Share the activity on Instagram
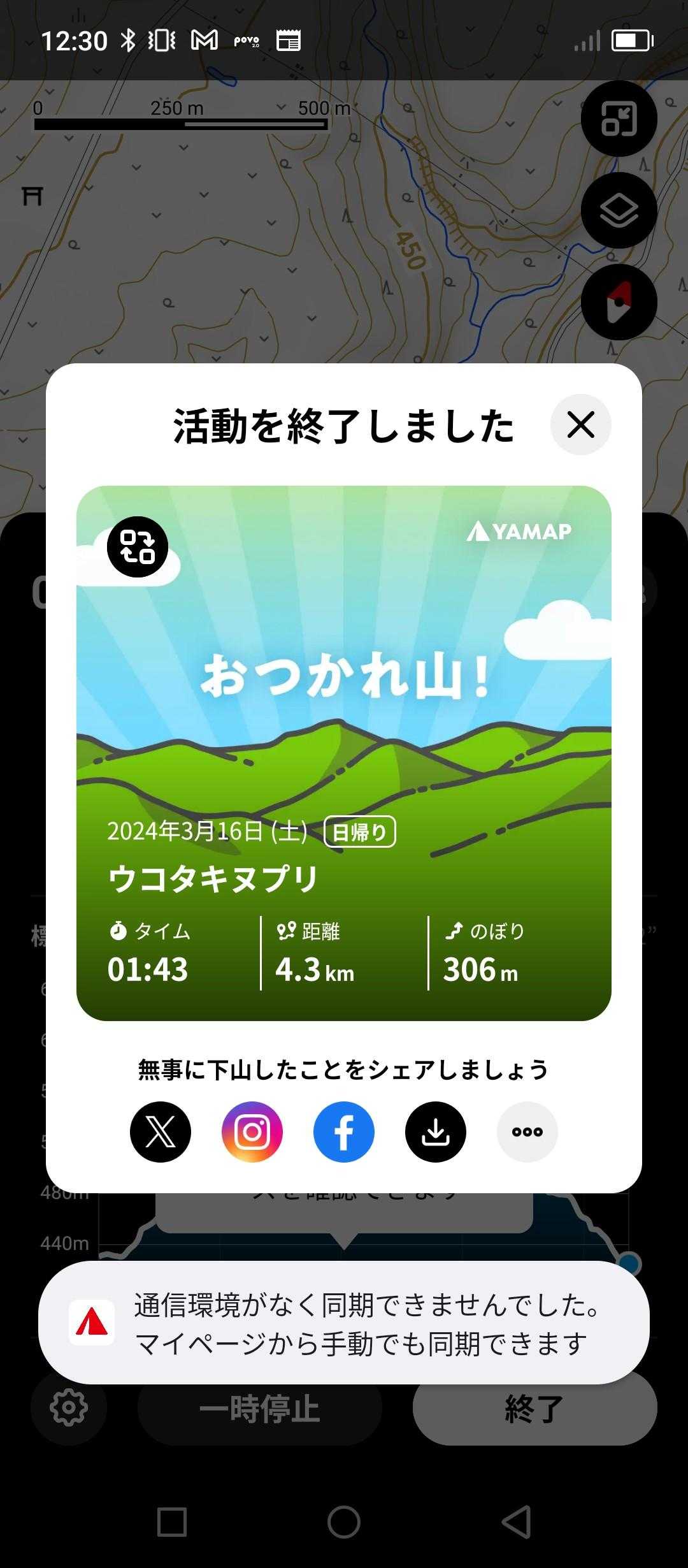The width and height of the screenshot is (688, 1568). (252, 1132)
